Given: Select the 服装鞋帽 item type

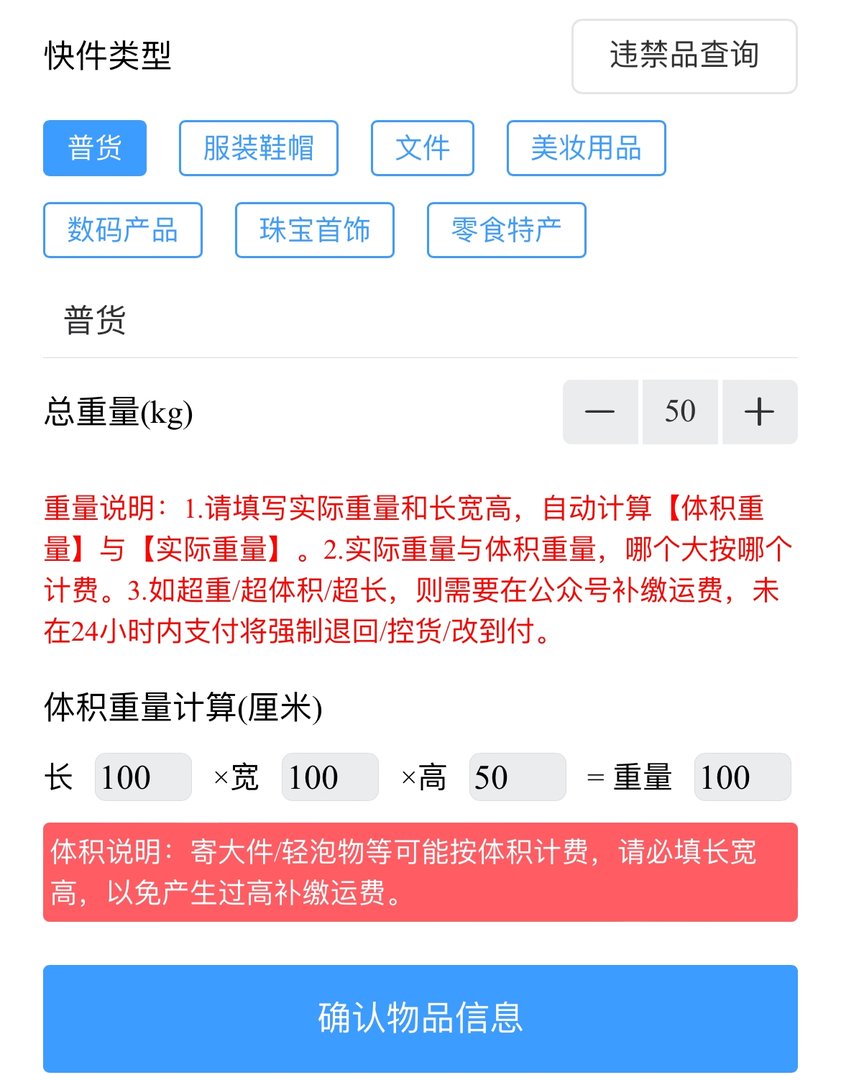Looking at the screenshot, I should click(x=258, y=147).
